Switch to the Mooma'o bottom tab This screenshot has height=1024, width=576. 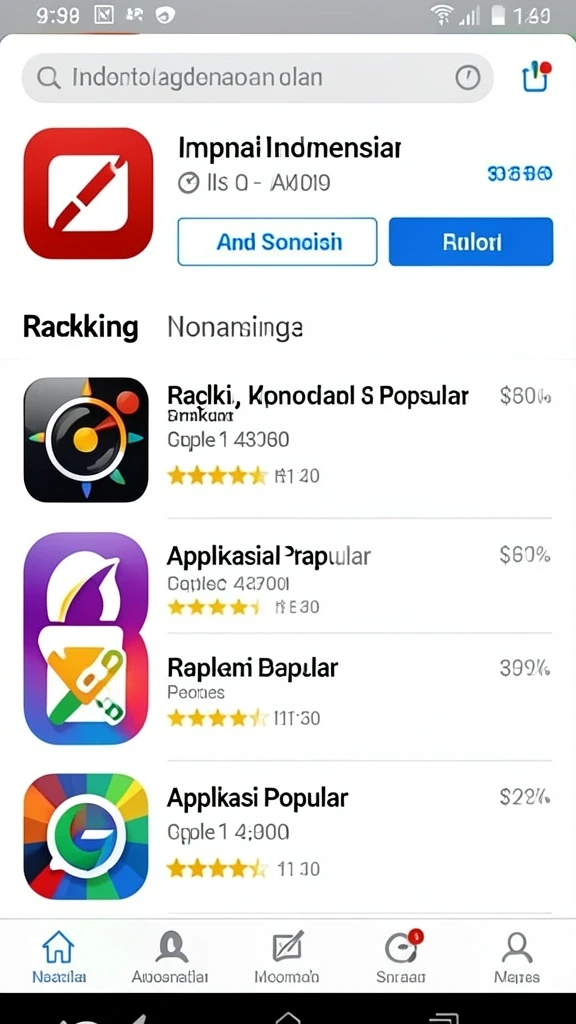tap(287, 955)
